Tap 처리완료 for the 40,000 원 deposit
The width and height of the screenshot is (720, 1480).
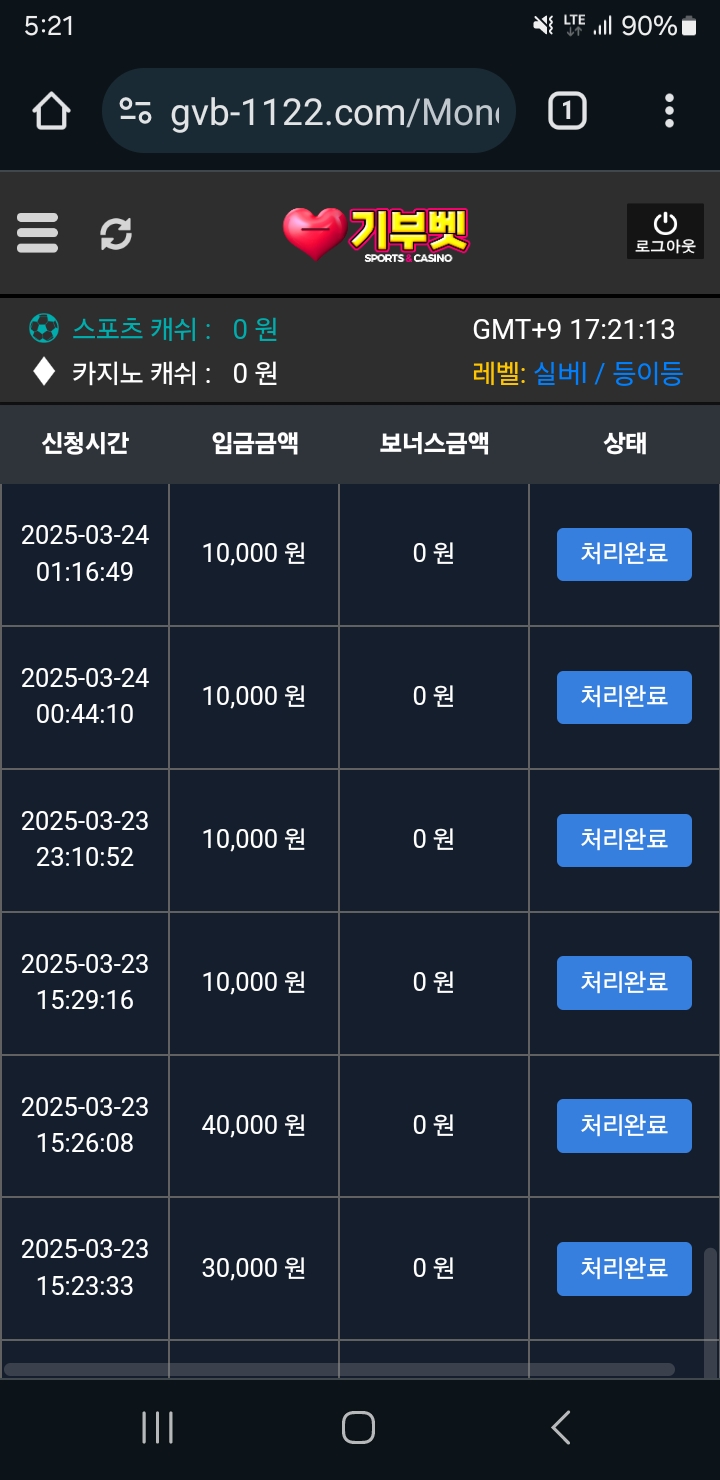click(624, 1126)
